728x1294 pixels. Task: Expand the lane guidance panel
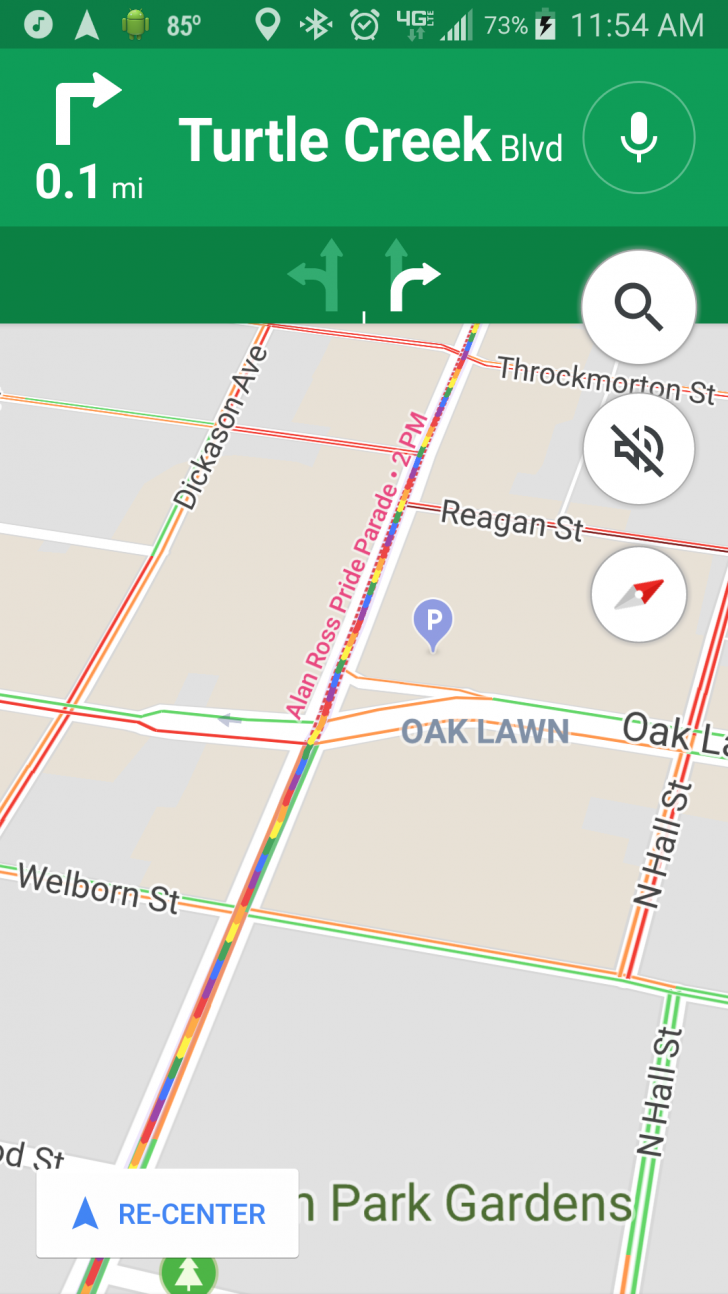[364, 277]
